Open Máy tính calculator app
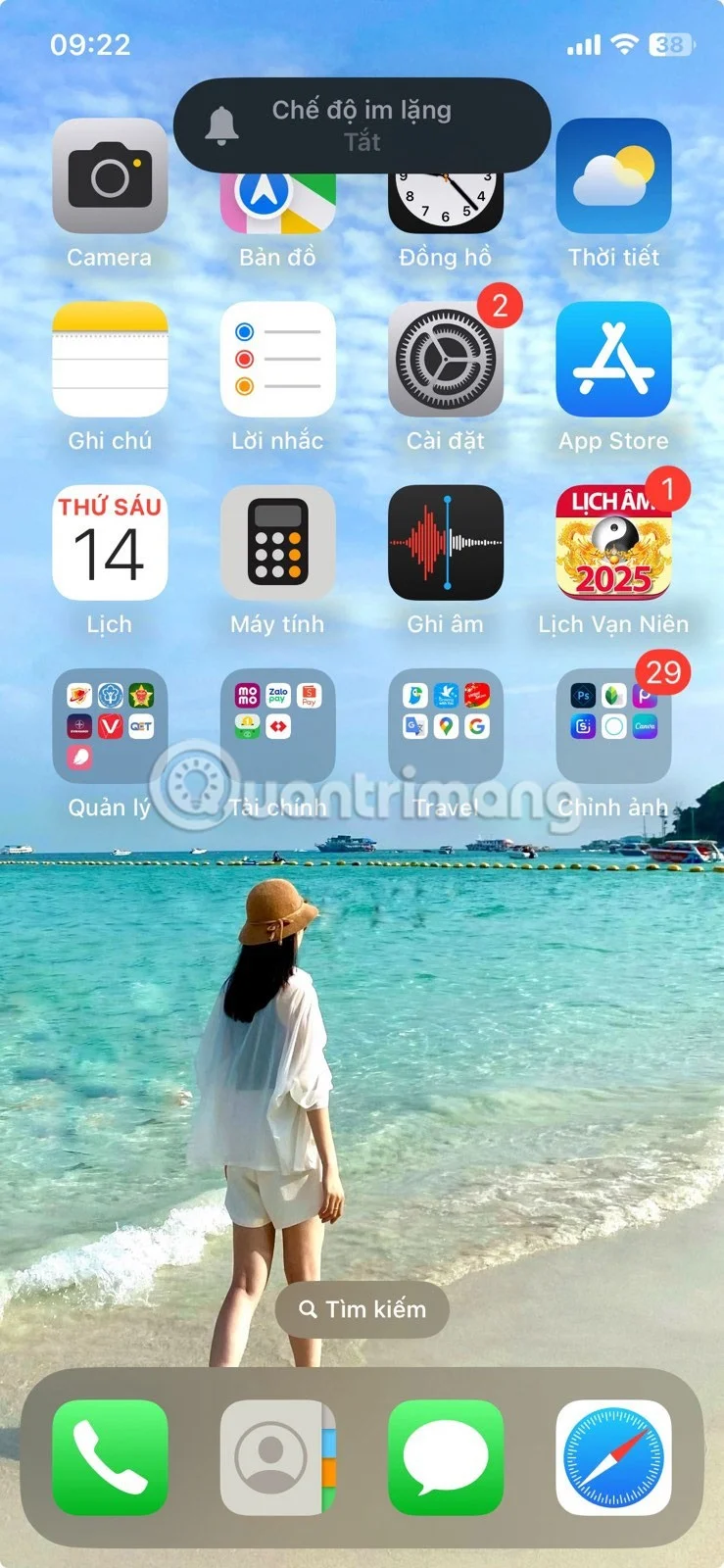Image resolution: width=724 pixels, height=1568 pixels. pos(277,543)
